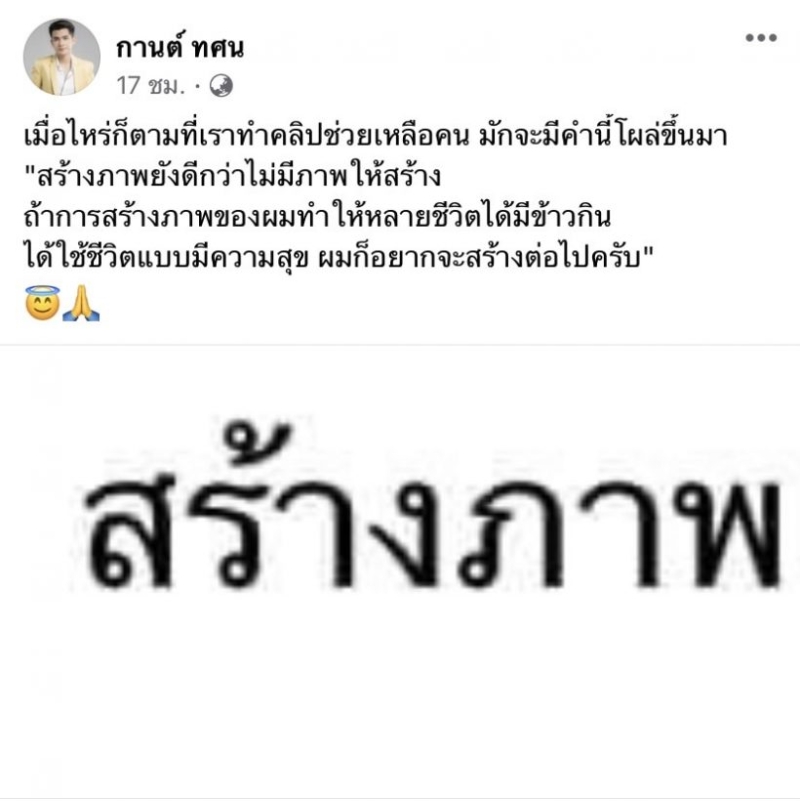Open the กานต์ ทศน profile name link

181,46
